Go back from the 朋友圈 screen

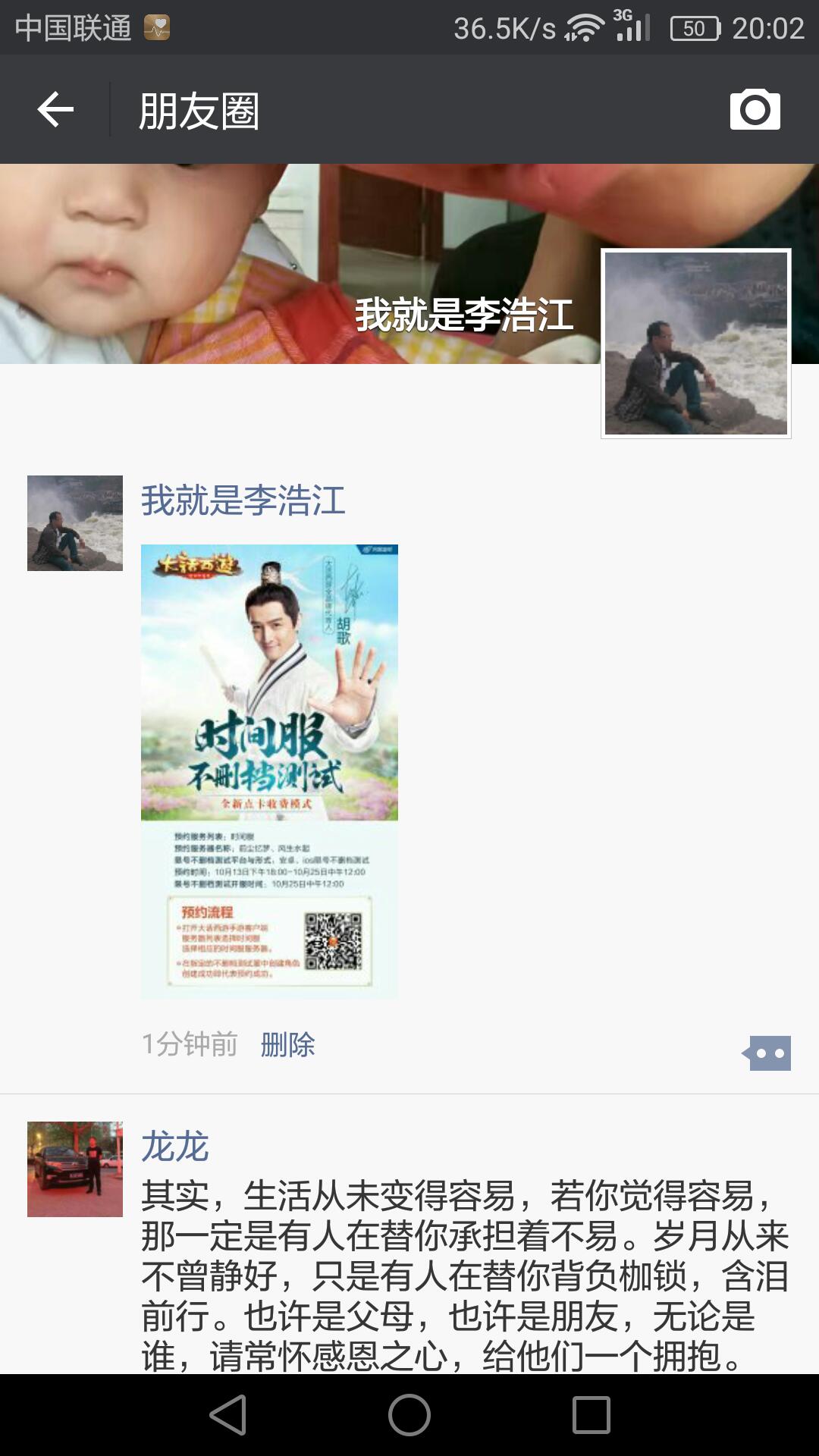click(55, 110)
